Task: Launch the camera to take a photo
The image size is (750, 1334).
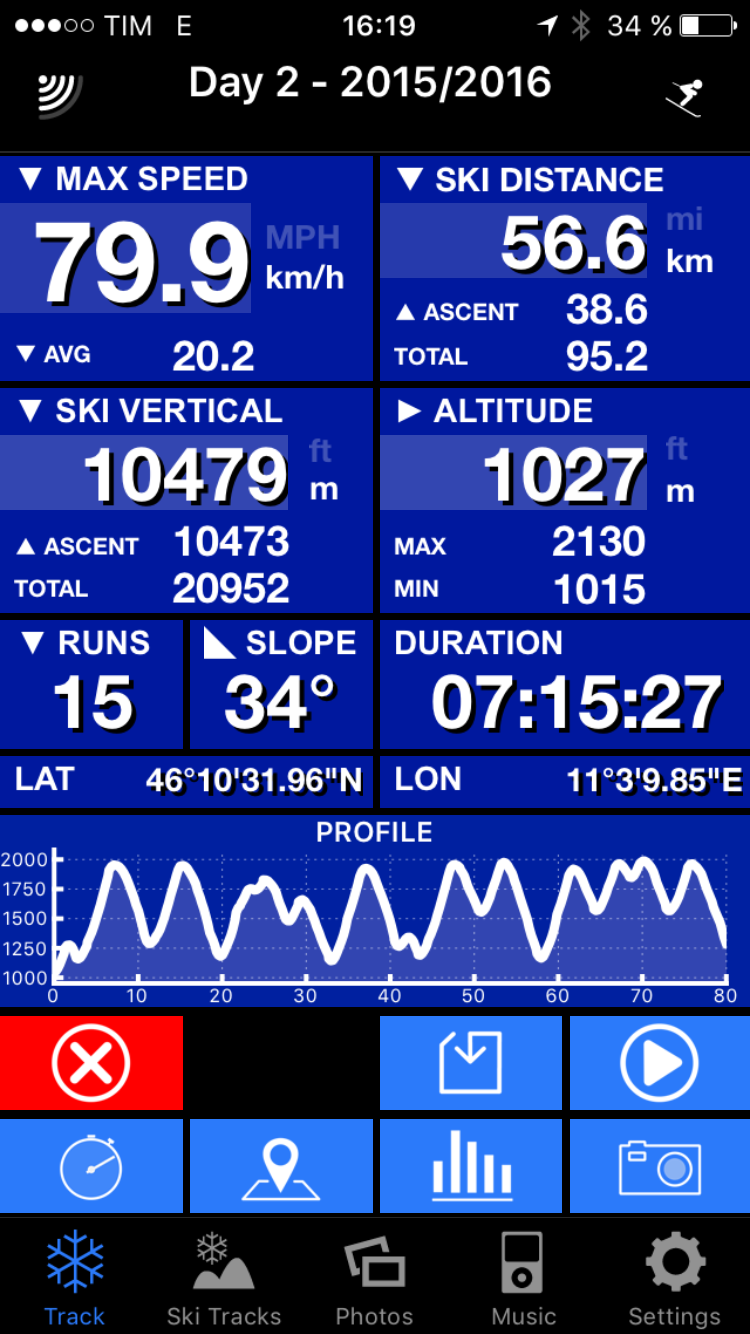Action: [x=659, y=1166]
